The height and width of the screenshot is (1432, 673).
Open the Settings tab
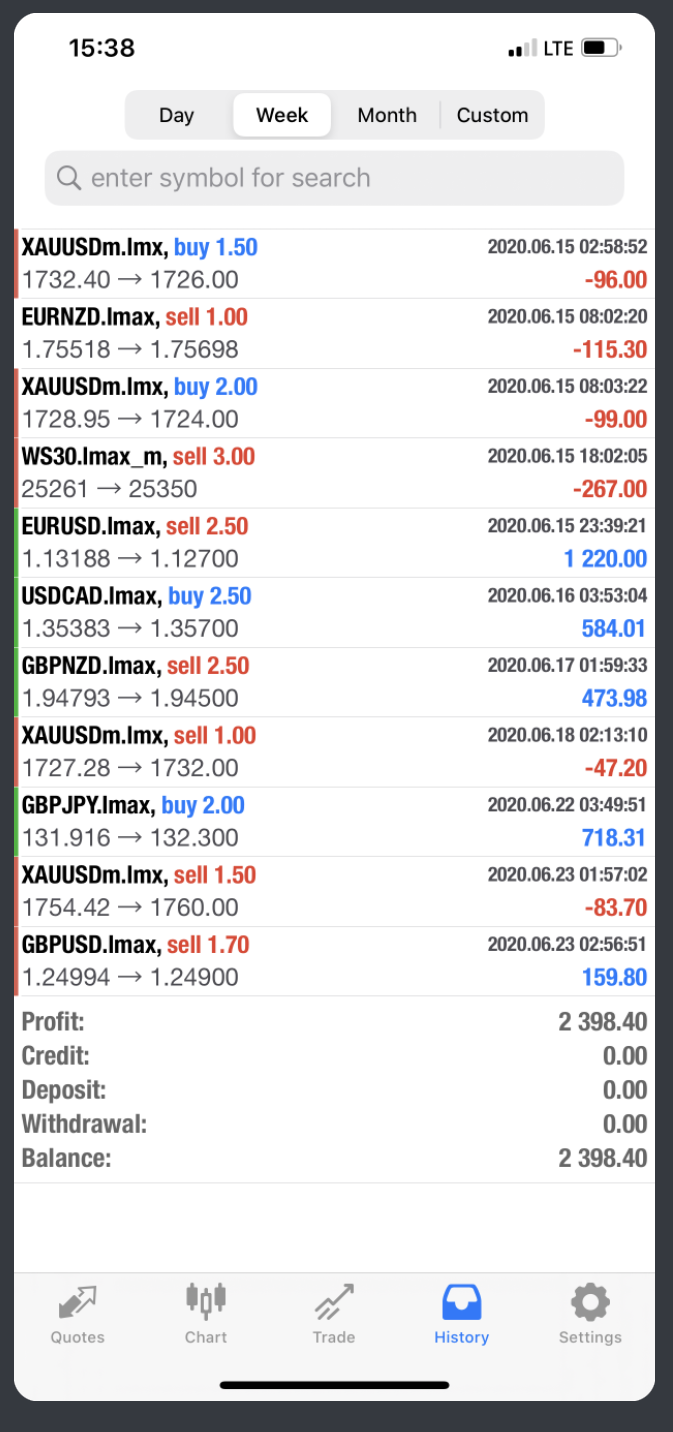[x=590, y=1313]
